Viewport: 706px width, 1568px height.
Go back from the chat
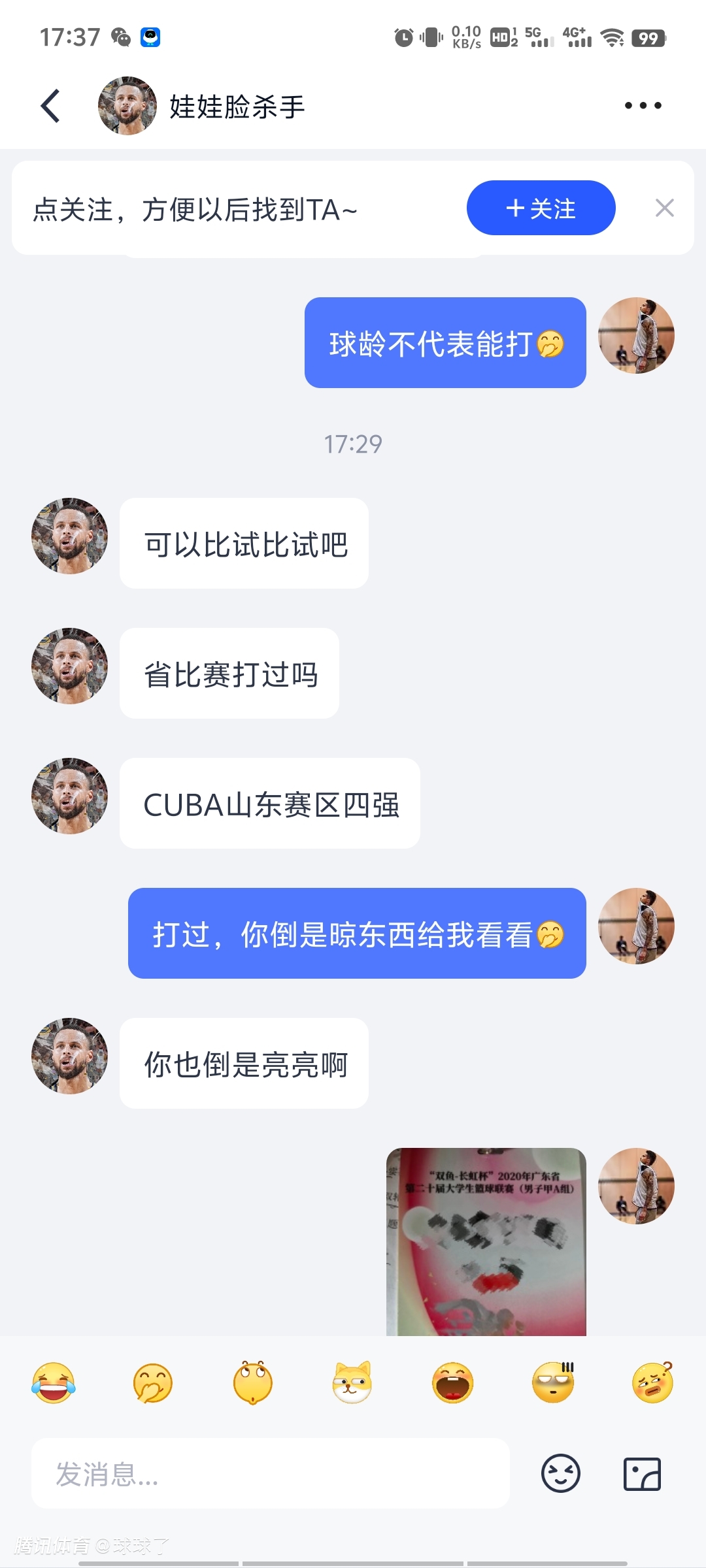click(51, 106)
